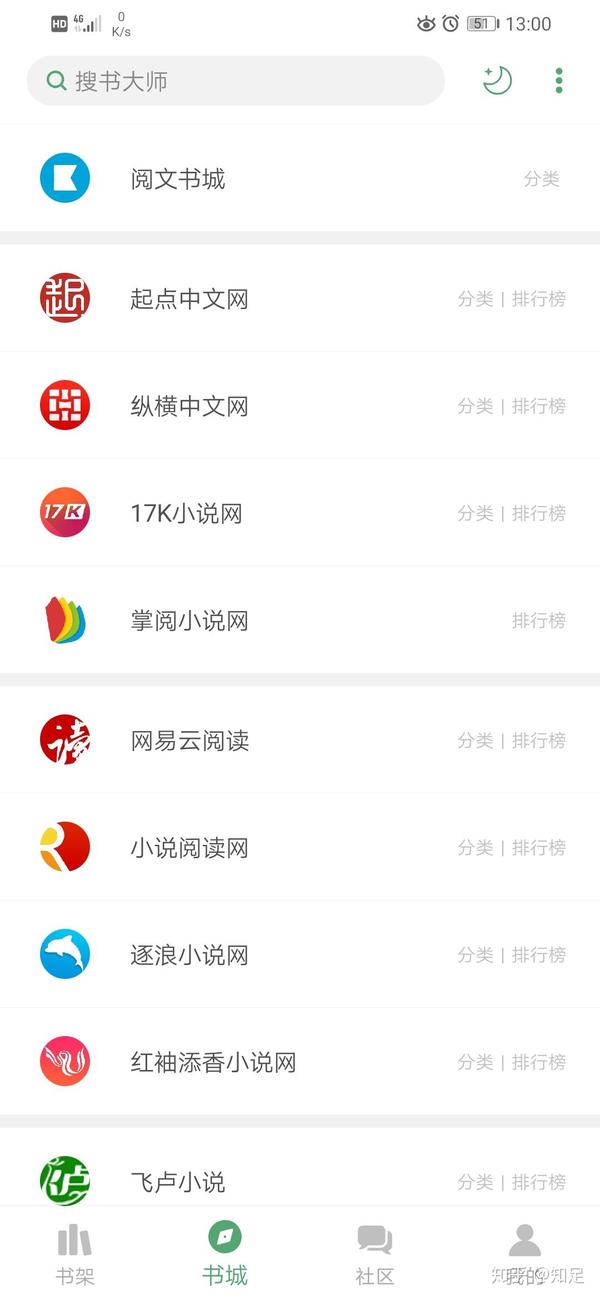Screen dimensions: 600x1300
Task: Open 起点中文网 source
Action: point(189,299)
